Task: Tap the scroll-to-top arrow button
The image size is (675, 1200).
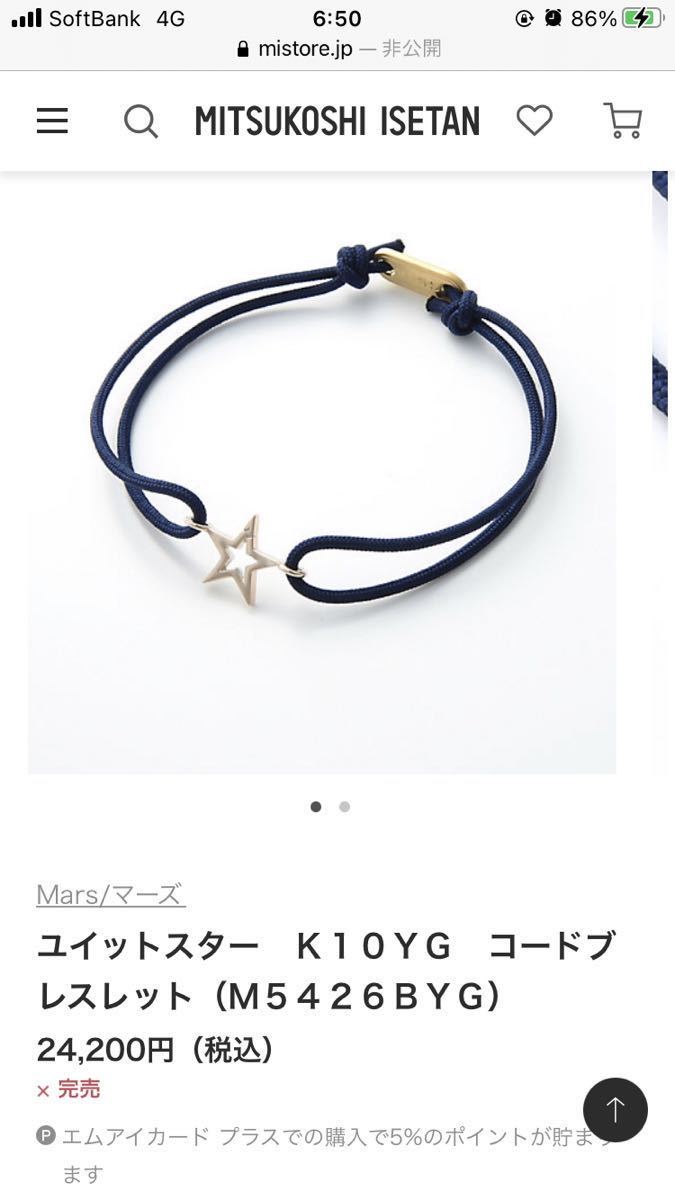Action: click(x=615, y=1110)
